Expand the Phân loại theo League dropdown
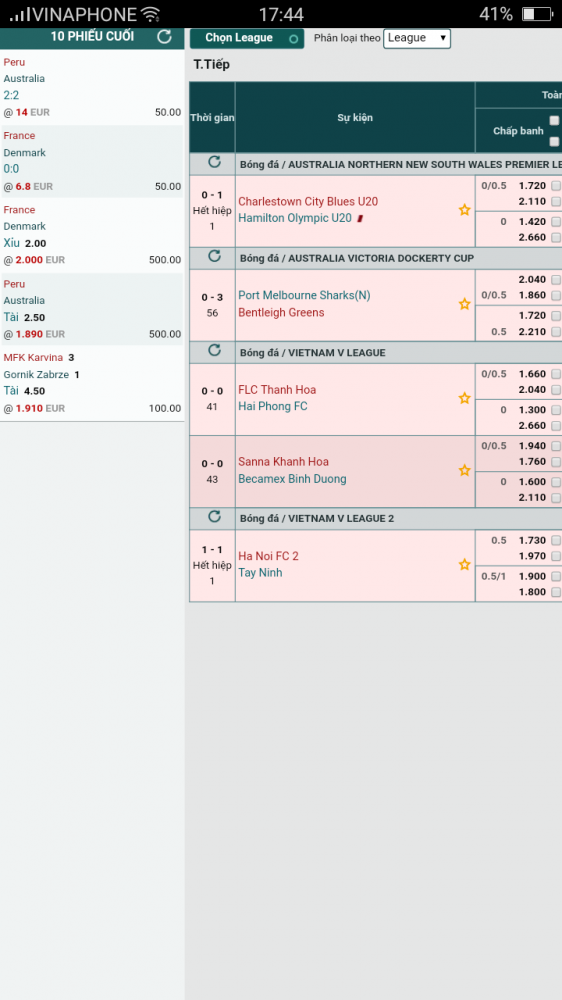This screenshot has width=562, height=1000. pos(417,38)
